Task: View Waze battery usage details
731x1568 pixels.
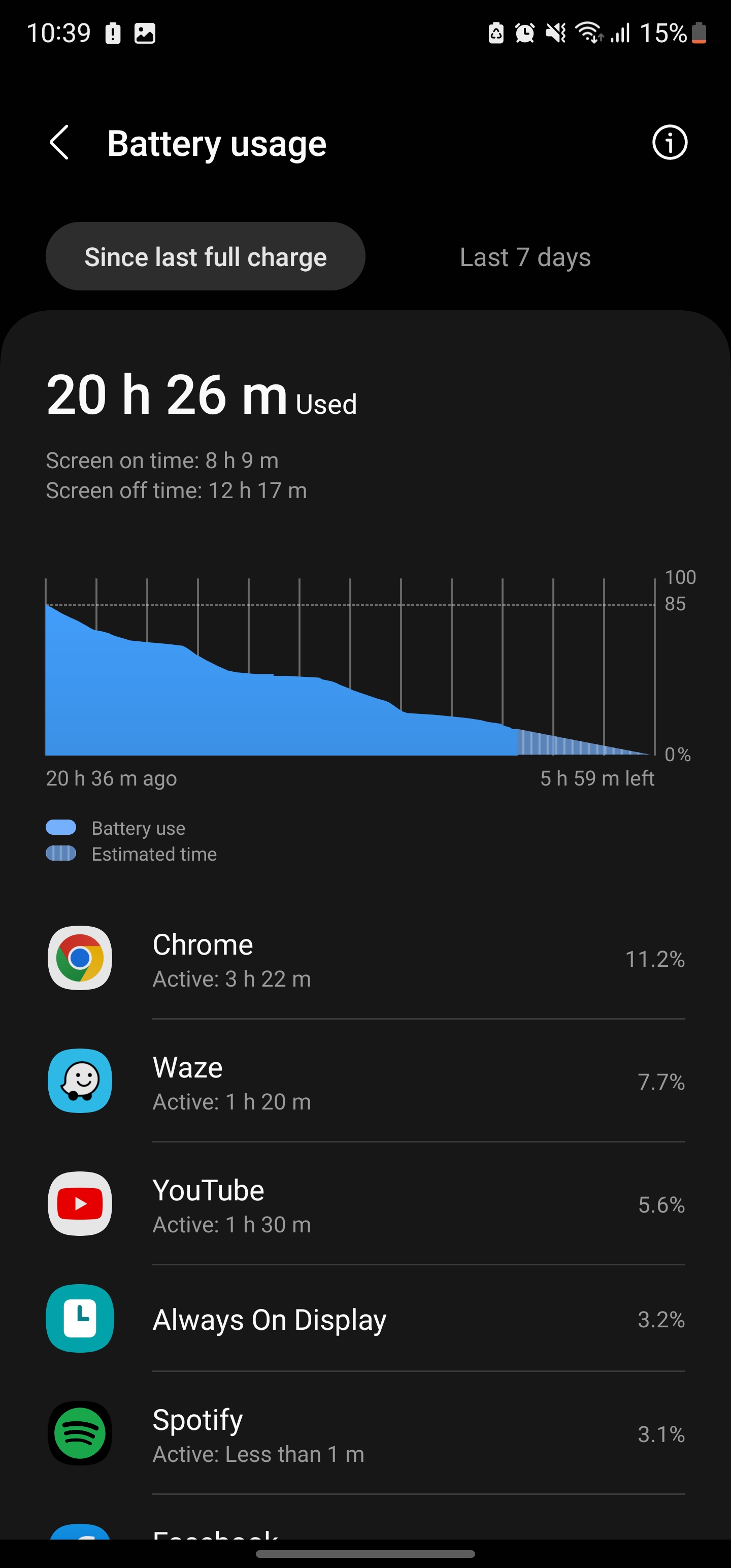Action: [x=365, y=1082]
